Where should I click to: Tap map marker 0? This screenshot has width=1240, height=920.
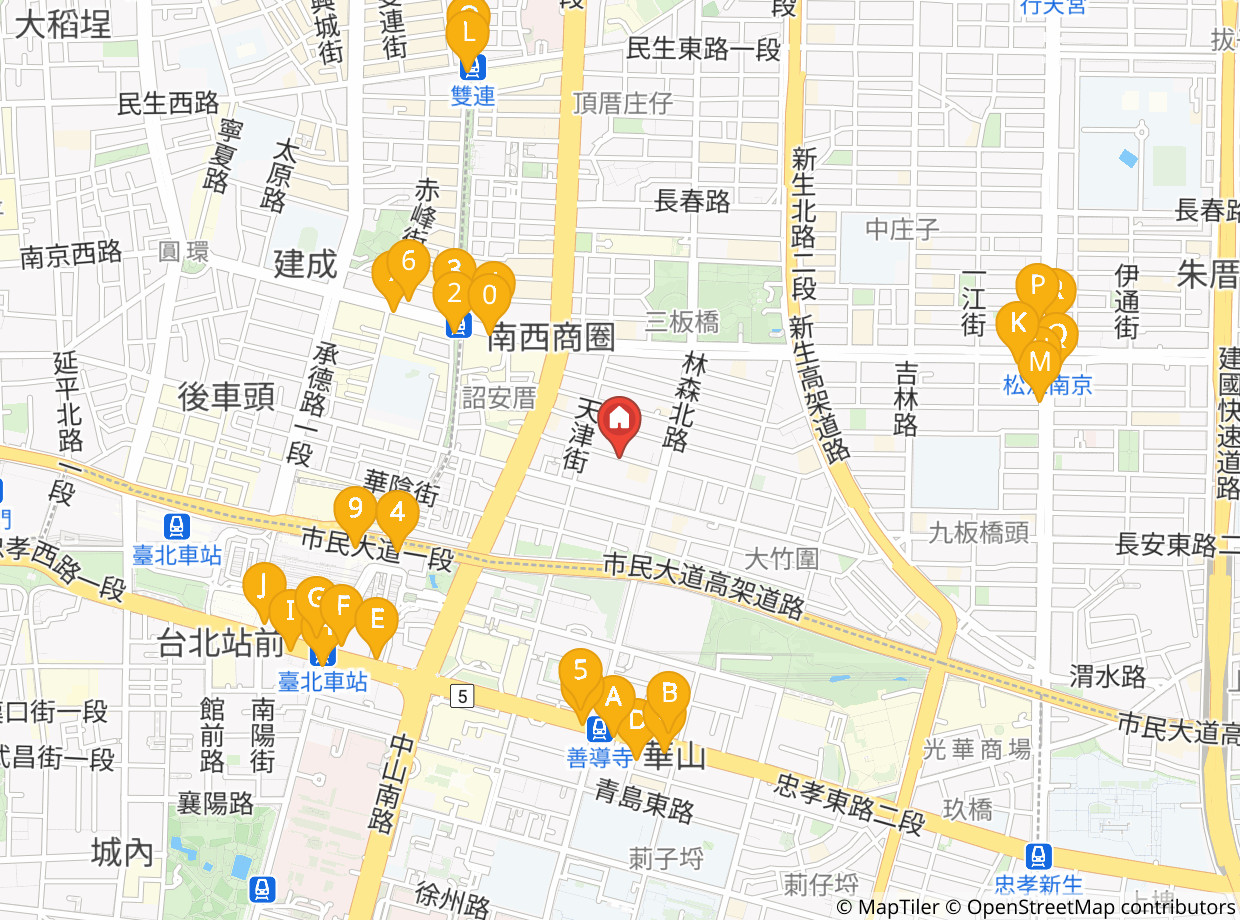pos(489,295)
